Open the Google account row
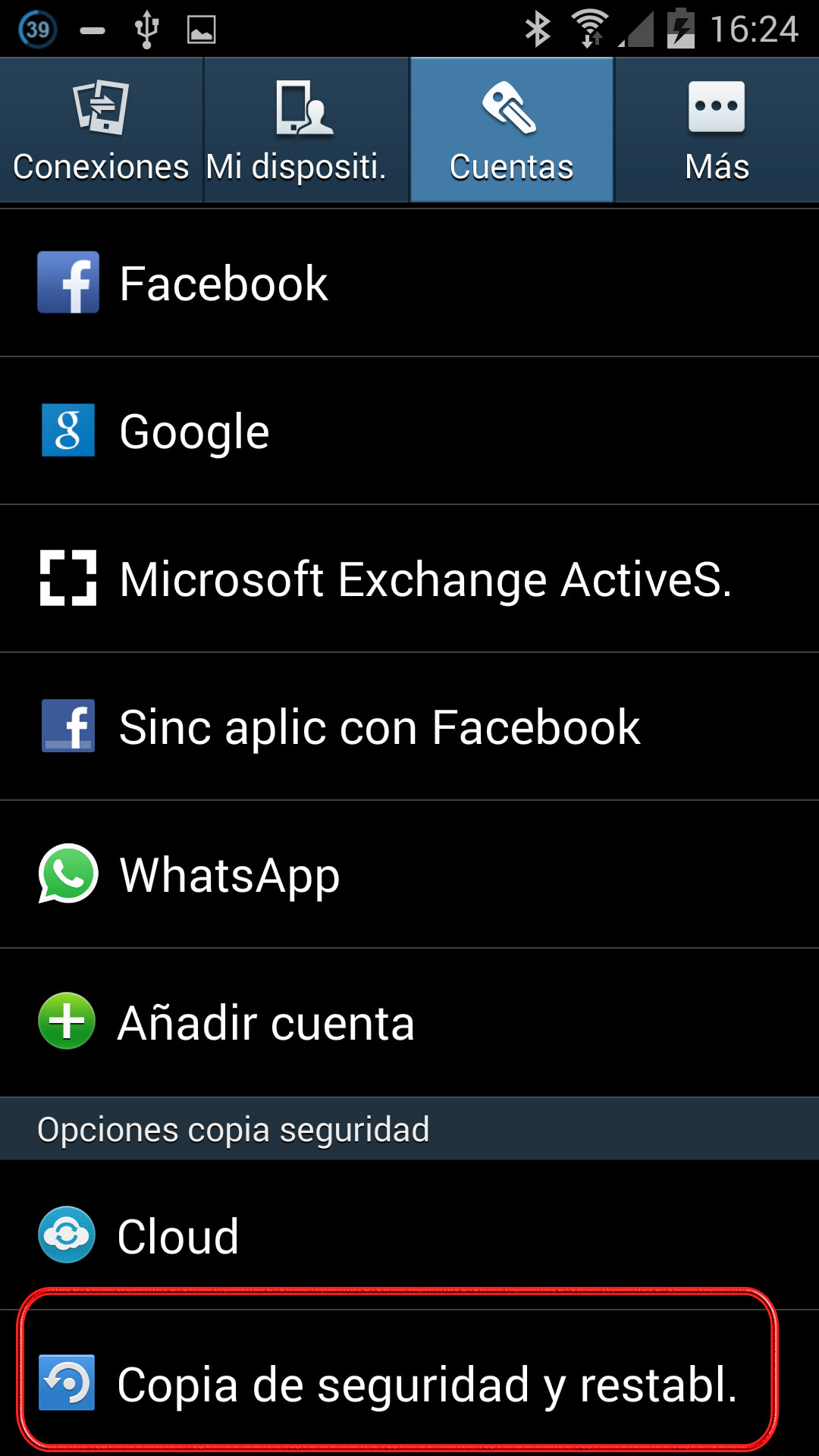Viewport: 819px width, 1456px height. click(x=409, y=431)
